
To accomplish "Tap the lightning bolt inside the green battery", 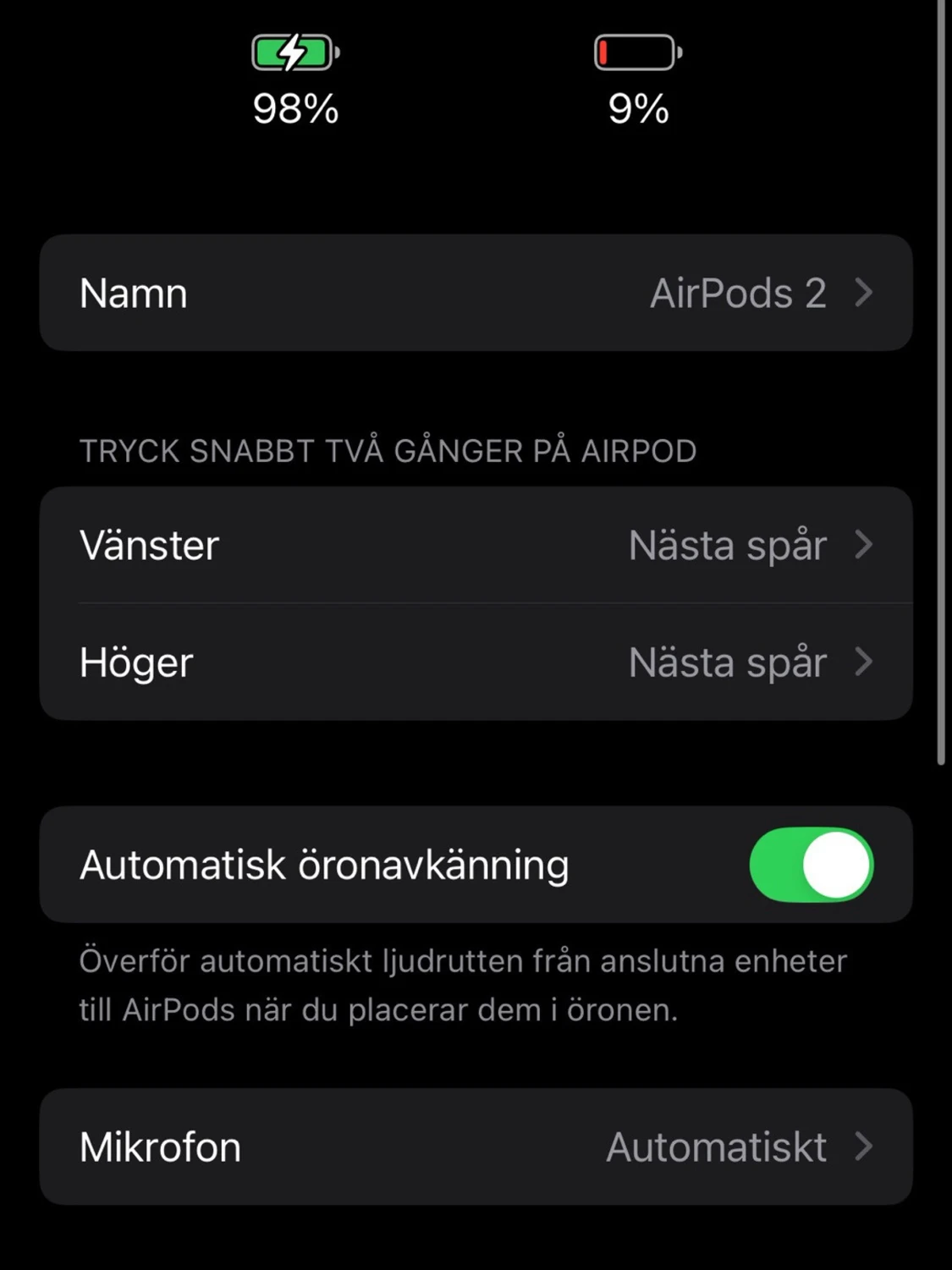I will (x=291, y=52).
